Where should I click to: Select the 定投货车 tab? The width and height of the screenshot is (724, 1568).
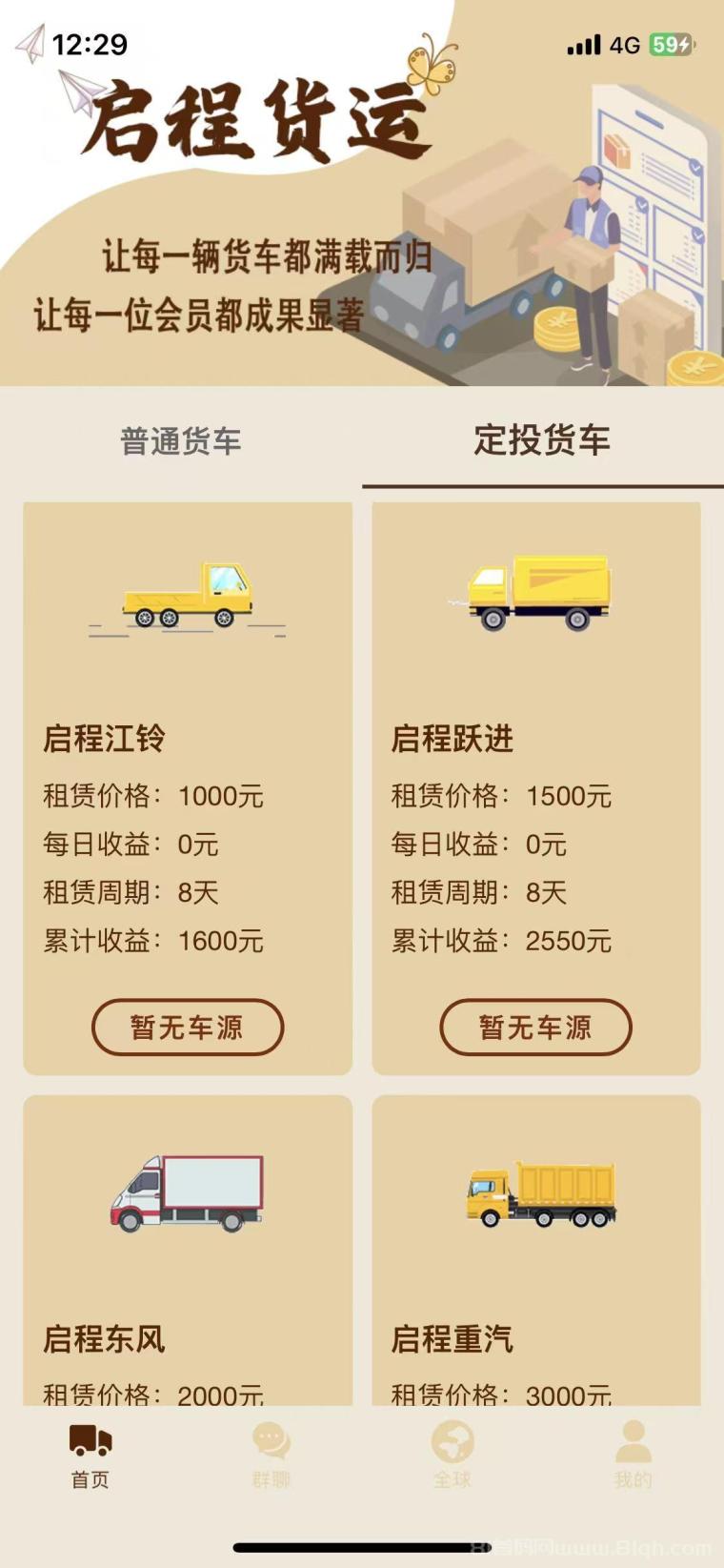click(x=541, y=441)
